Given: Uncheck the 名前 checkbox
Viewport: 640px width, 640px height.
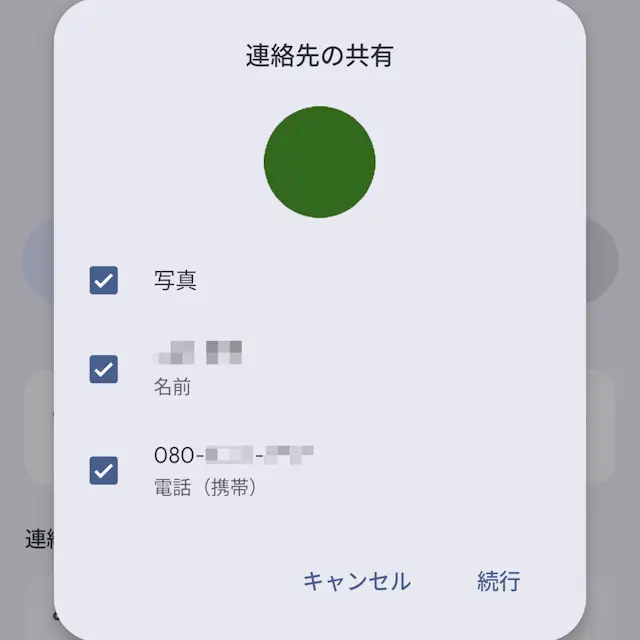Looking at the screenshot, I should (104, 369).
